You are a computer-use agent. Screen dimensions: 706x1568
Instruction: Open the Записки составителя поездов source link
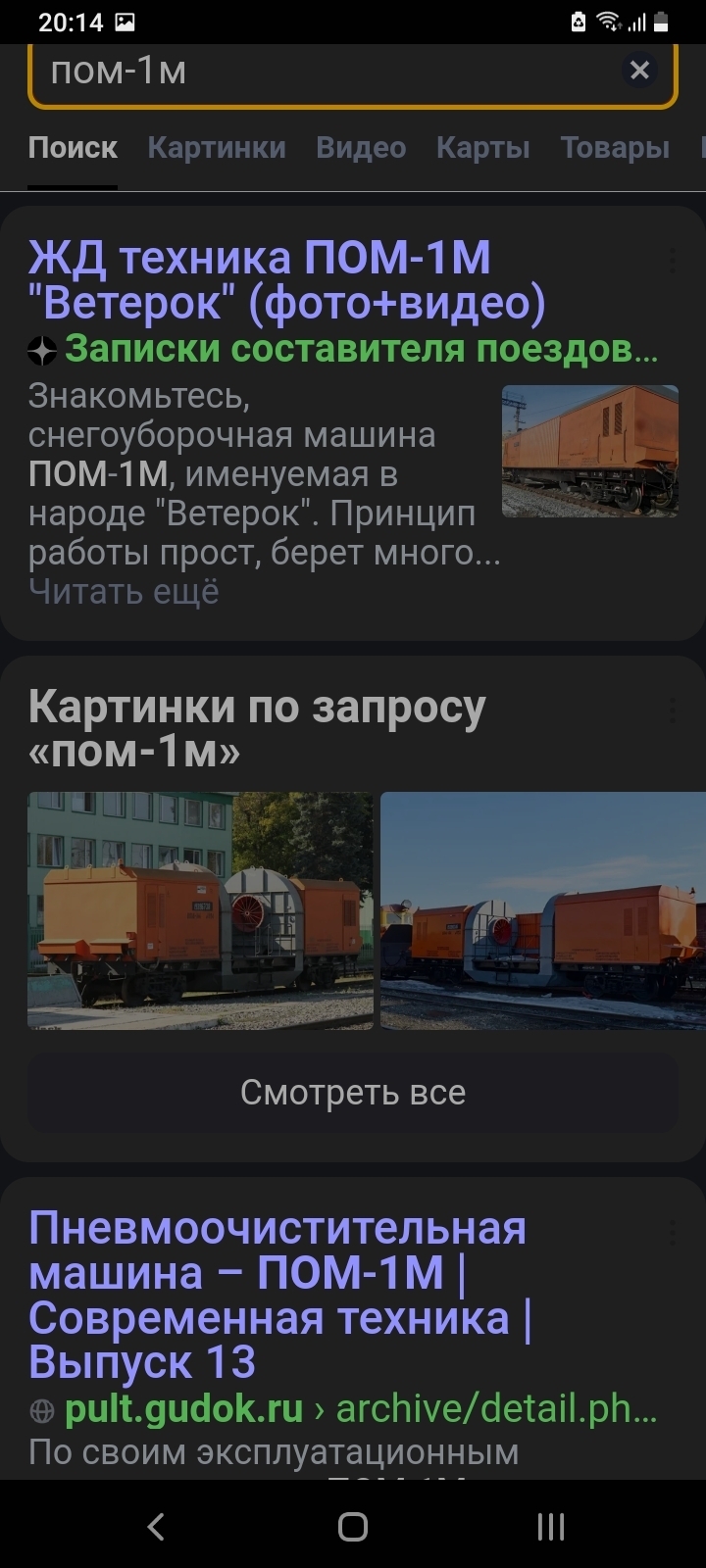click(x=360, y=349)
